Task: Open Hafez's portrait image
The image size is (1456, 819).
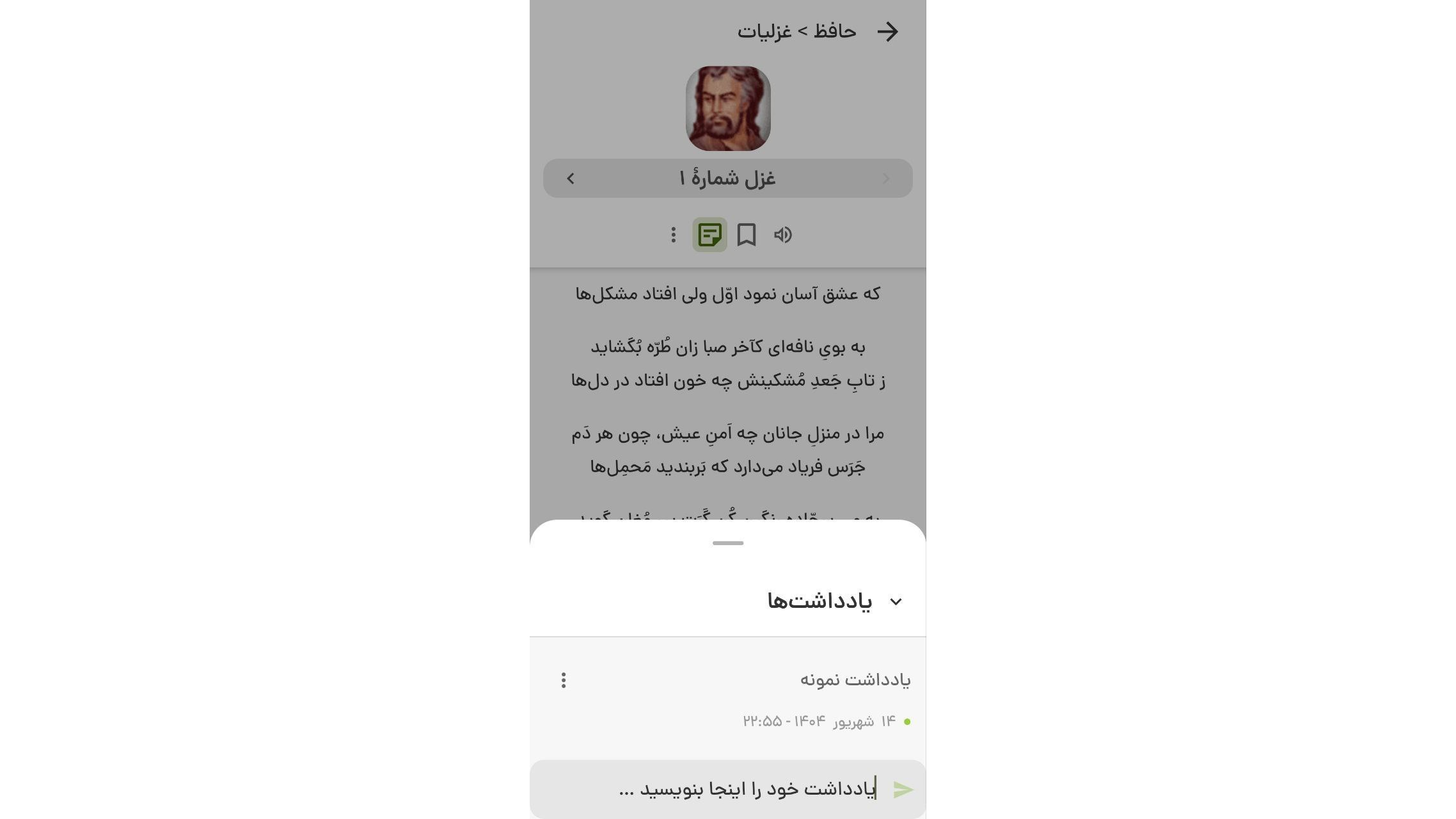Action: [728, 109]
